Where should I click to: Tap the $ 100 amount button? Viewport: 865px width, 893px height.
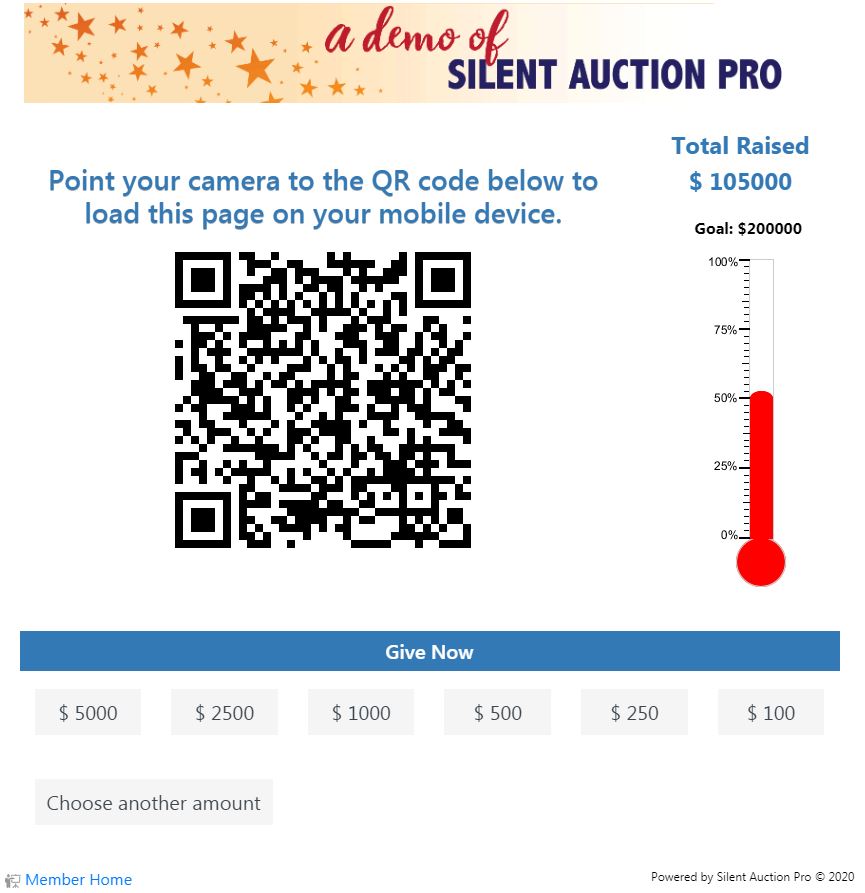tap(771, 713)
